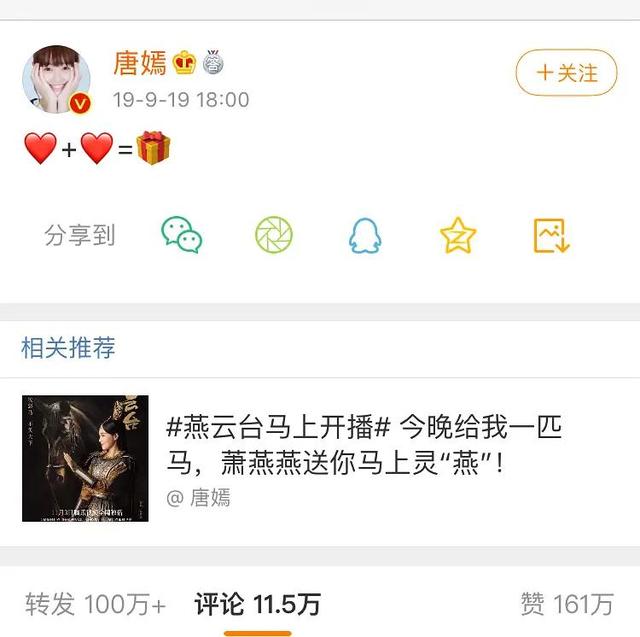Share the post to WeChat

(x=182, y=235)
